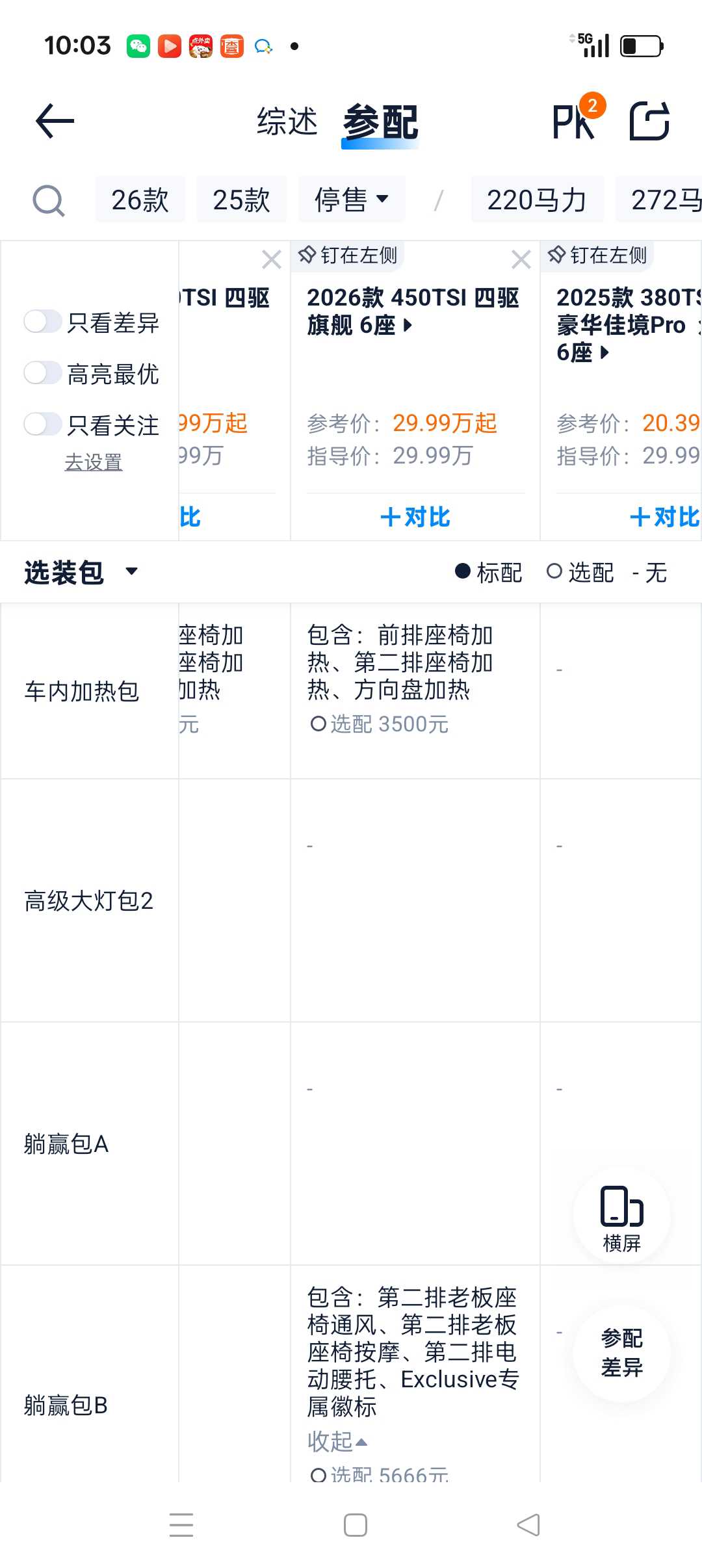Add 2026款 450TSI 旗舰 6座 to 对比

click(x=415, y=517)
